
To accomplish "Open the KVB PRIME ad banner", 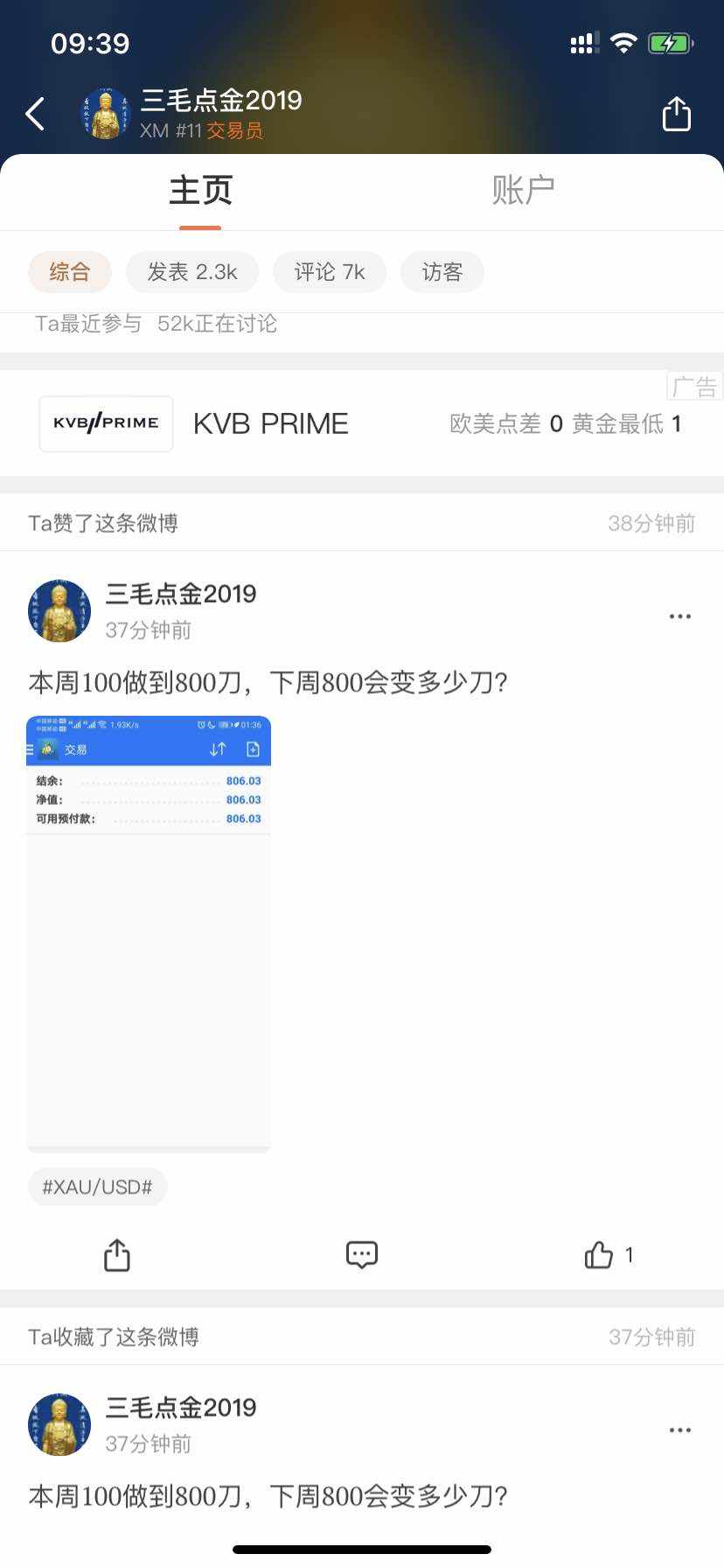I will [361, 423].
